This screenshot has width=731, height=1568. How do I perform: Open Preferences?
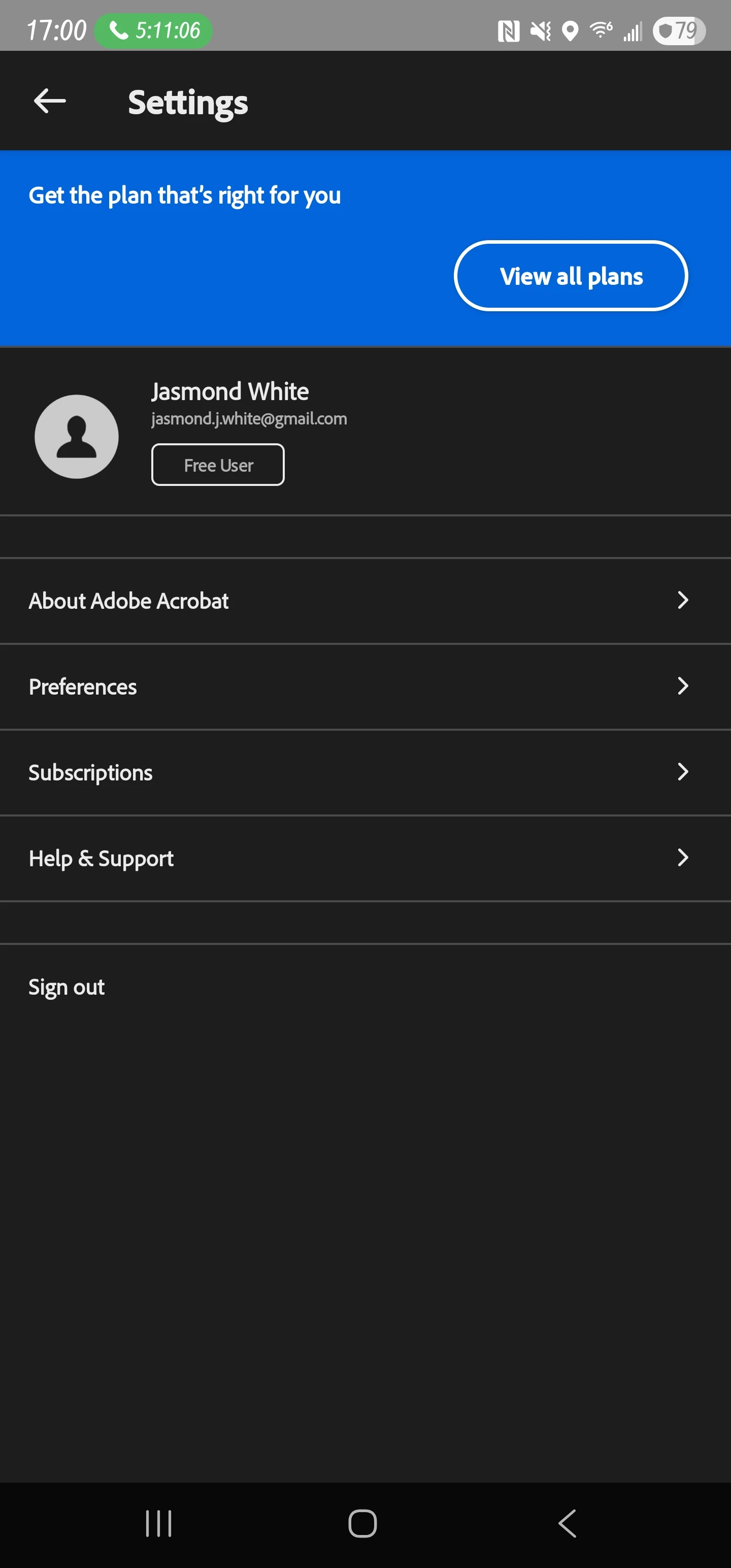[x=365, y=687]
